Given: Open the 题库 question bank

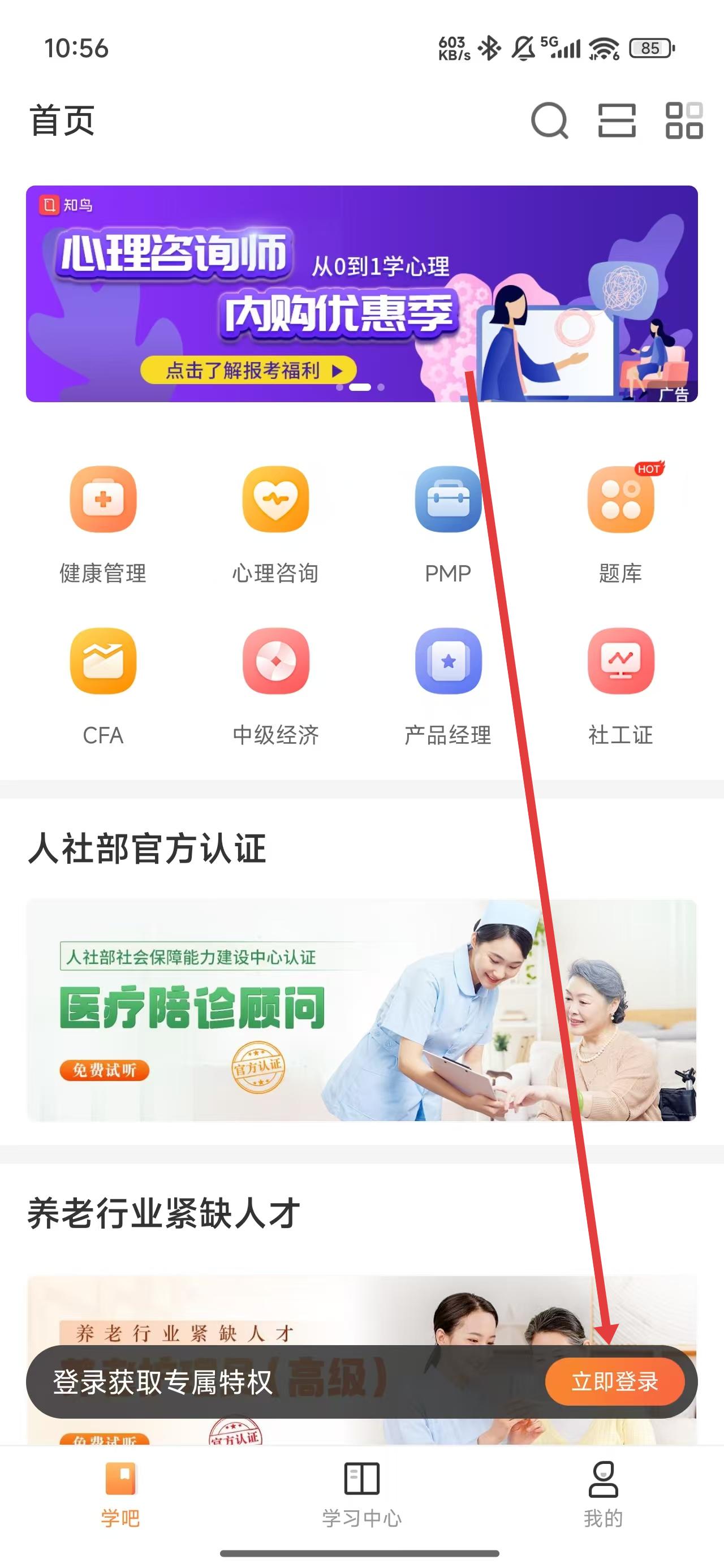Looking at the screenshot, I should point(620,524).
